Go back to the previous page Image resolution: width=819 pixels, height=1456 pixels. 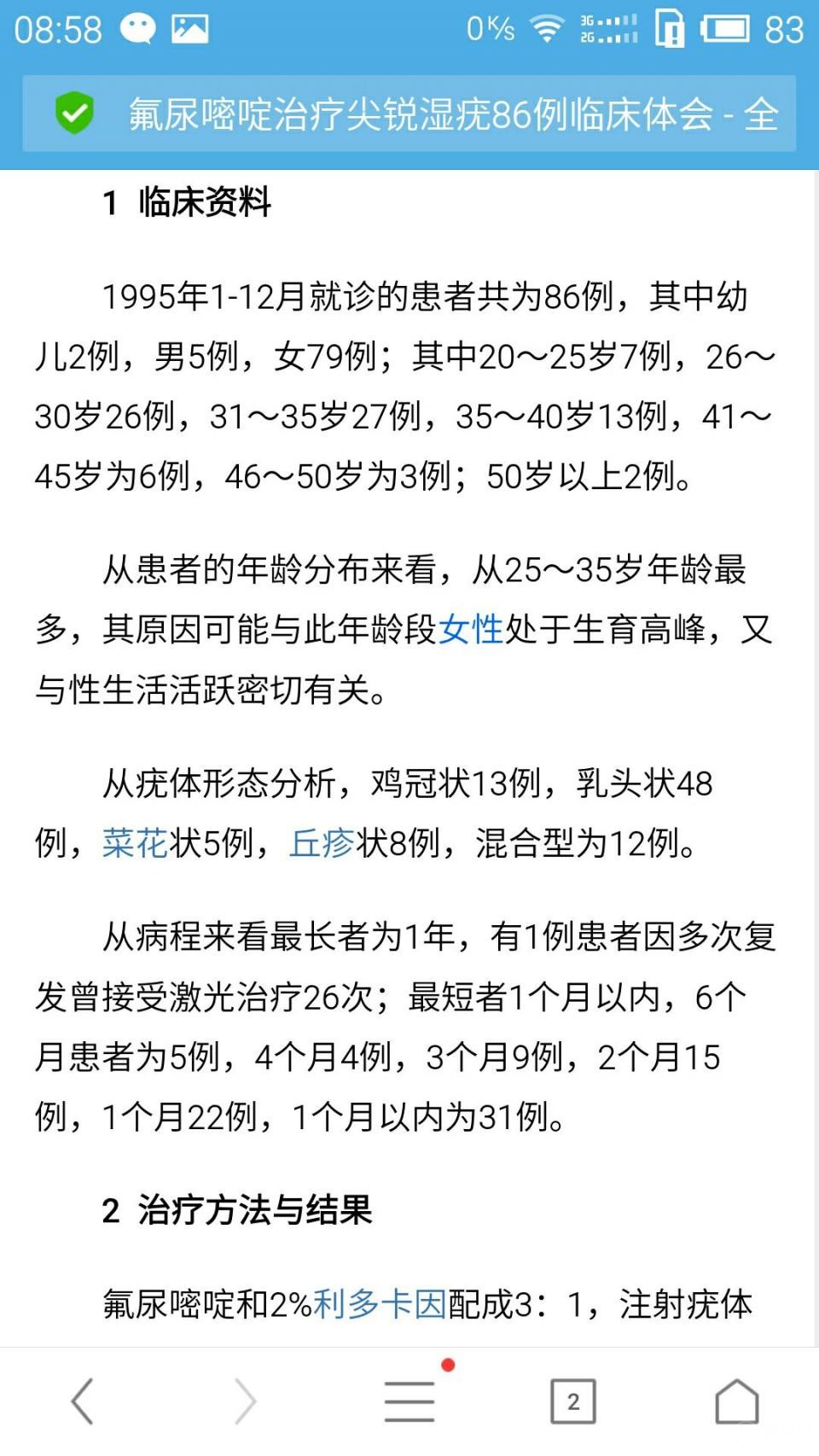[82, 1401]
